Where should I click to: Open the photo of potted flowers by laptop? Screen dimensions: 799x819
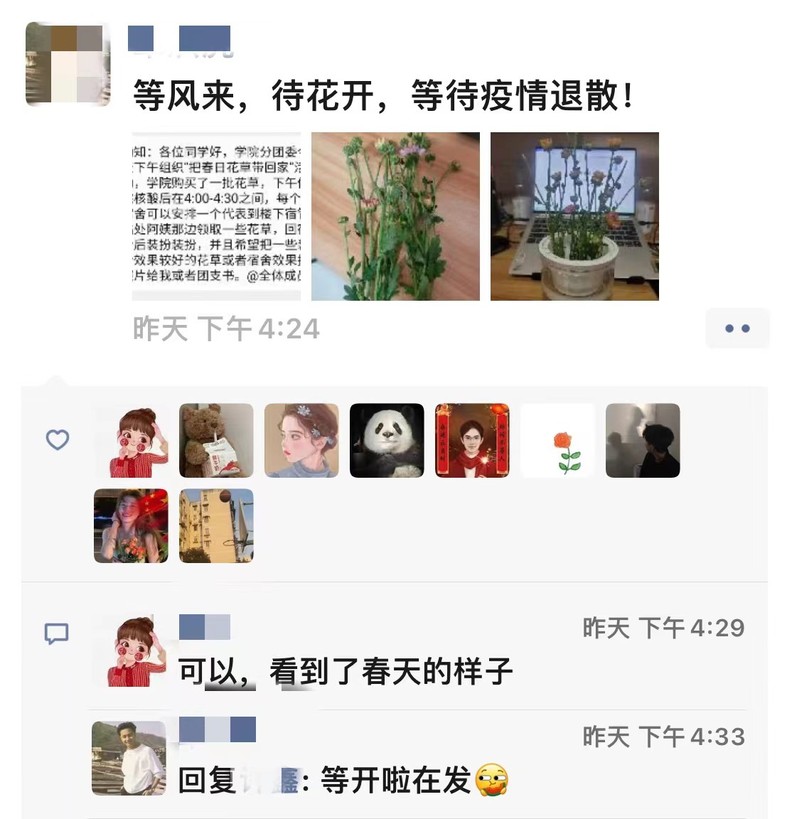tap(574, 216)
